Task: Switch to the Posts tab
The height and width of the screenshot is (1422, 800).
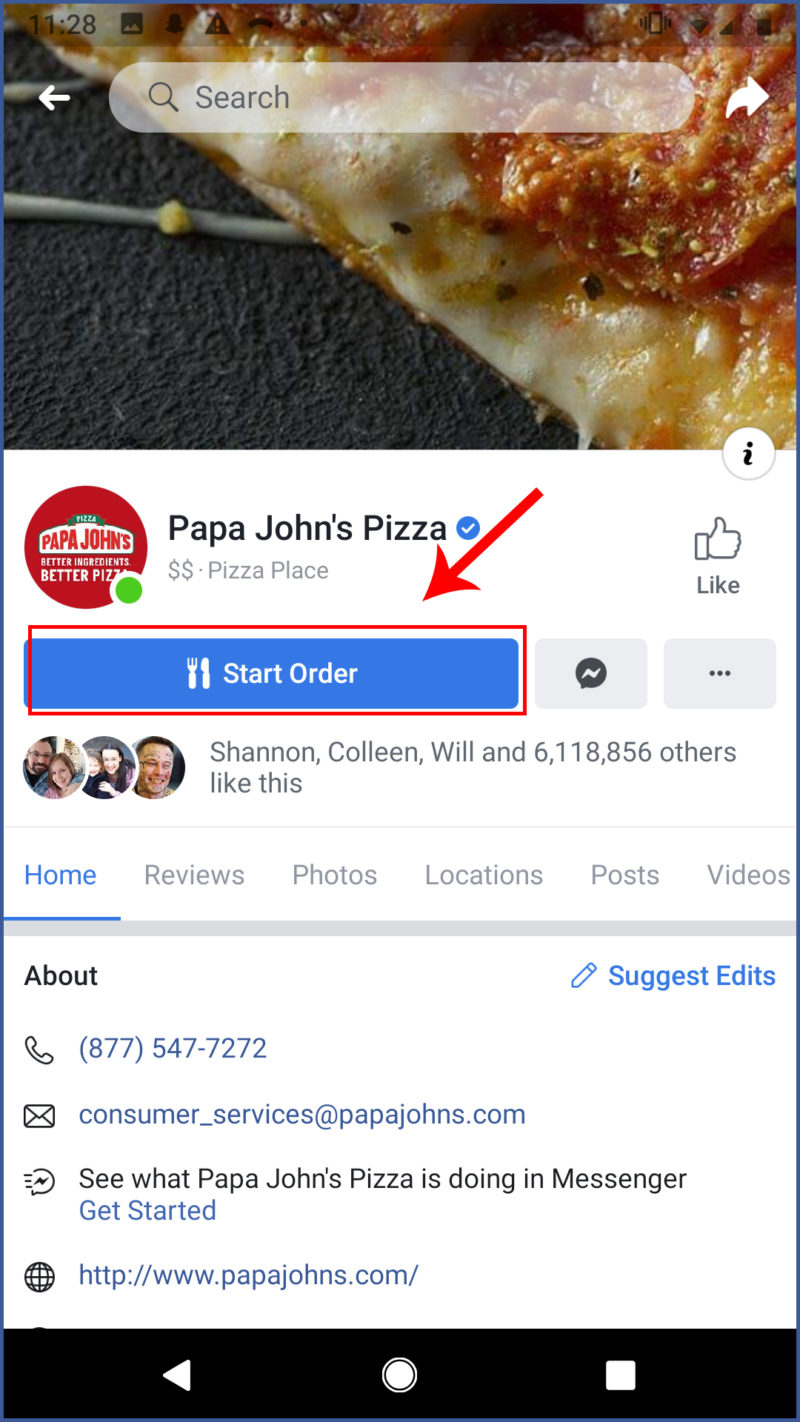Action: click(625, 875)
